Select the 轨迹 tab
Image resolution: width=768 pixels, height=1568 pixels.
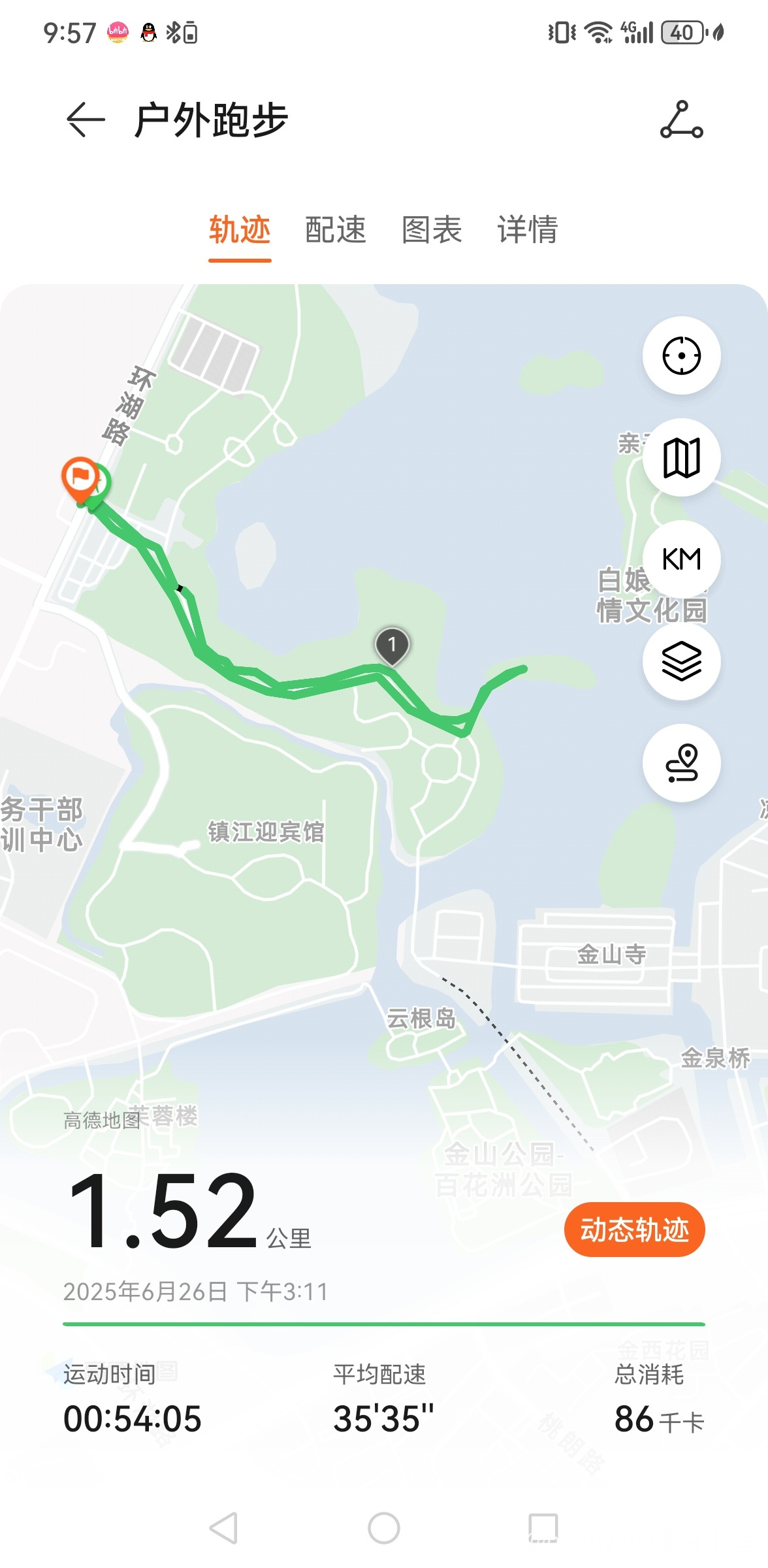tap(240, 230)
